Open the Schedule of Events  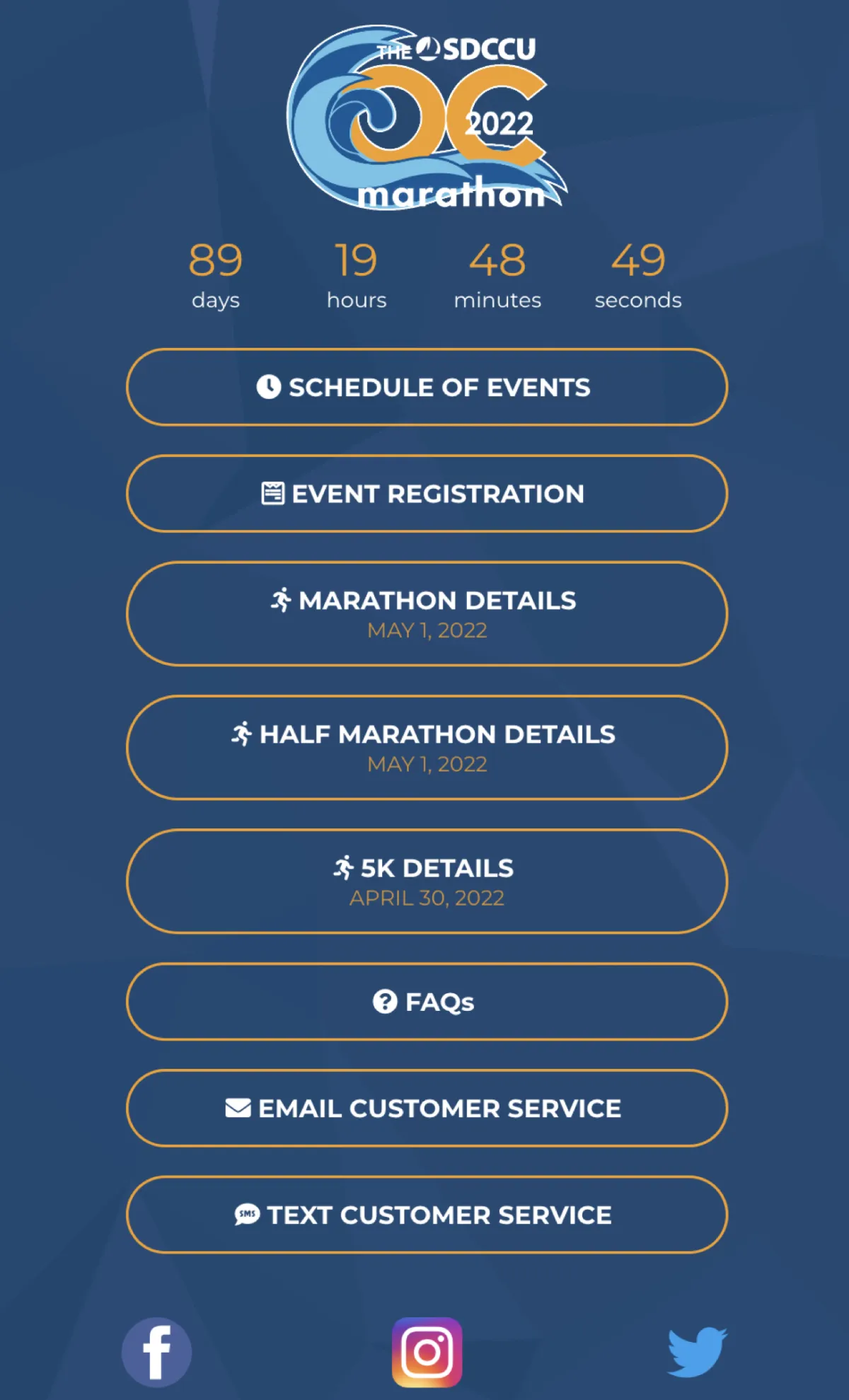pos(427,387)
